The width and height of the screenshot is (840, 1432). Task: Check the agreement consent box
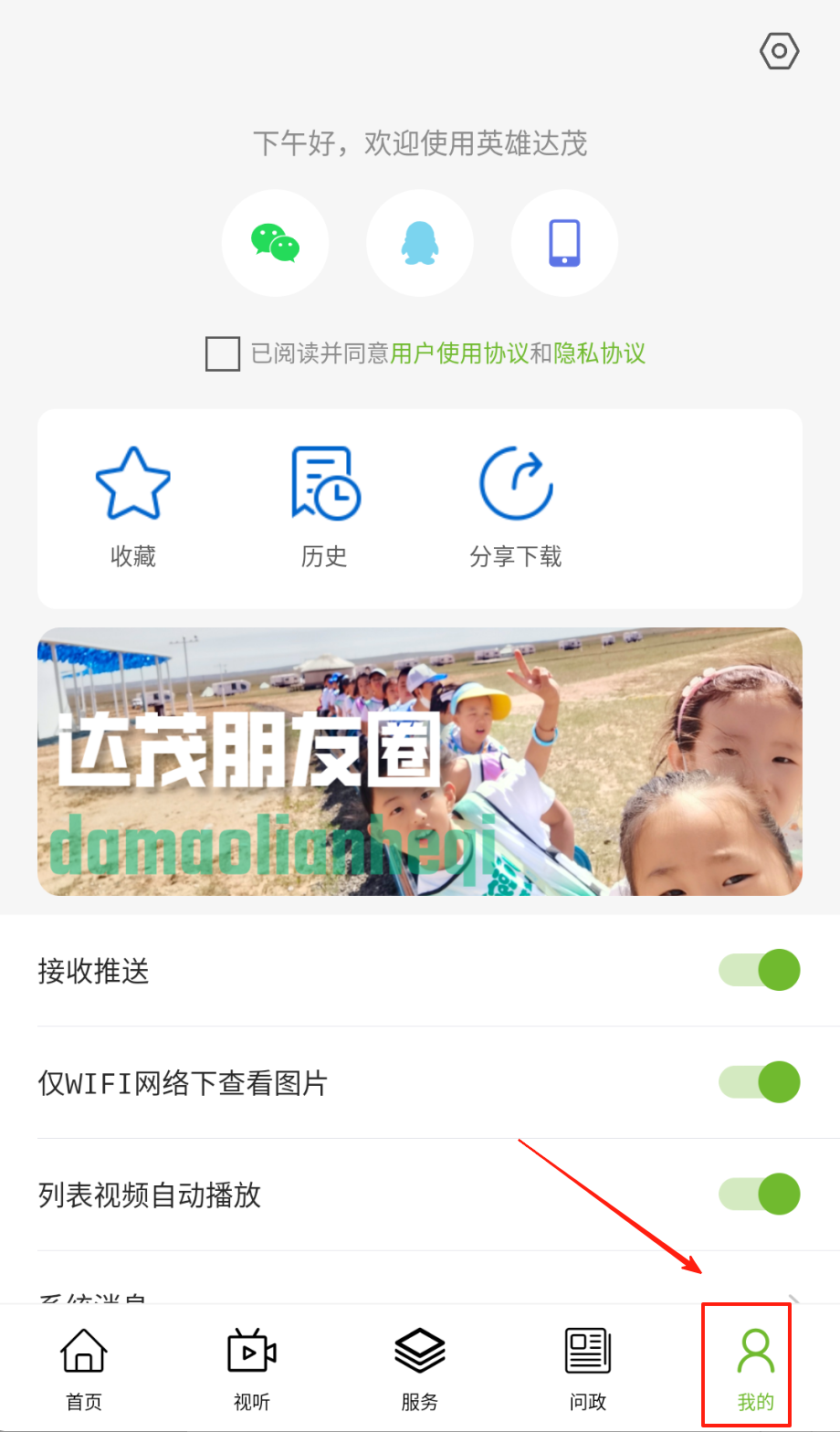(223, 353)
